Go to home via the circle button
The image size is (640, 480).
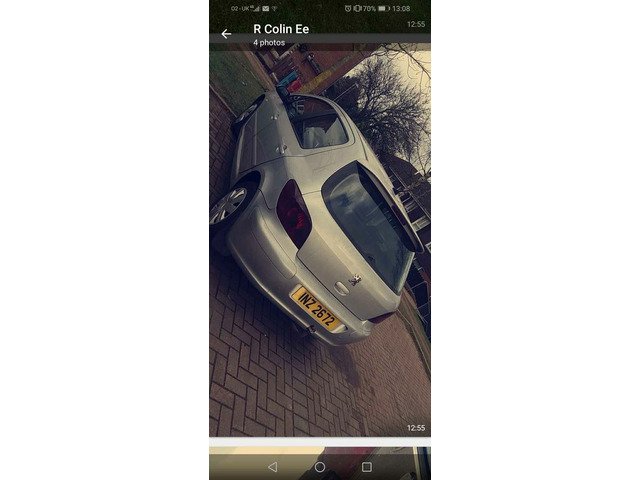[320, 467]
